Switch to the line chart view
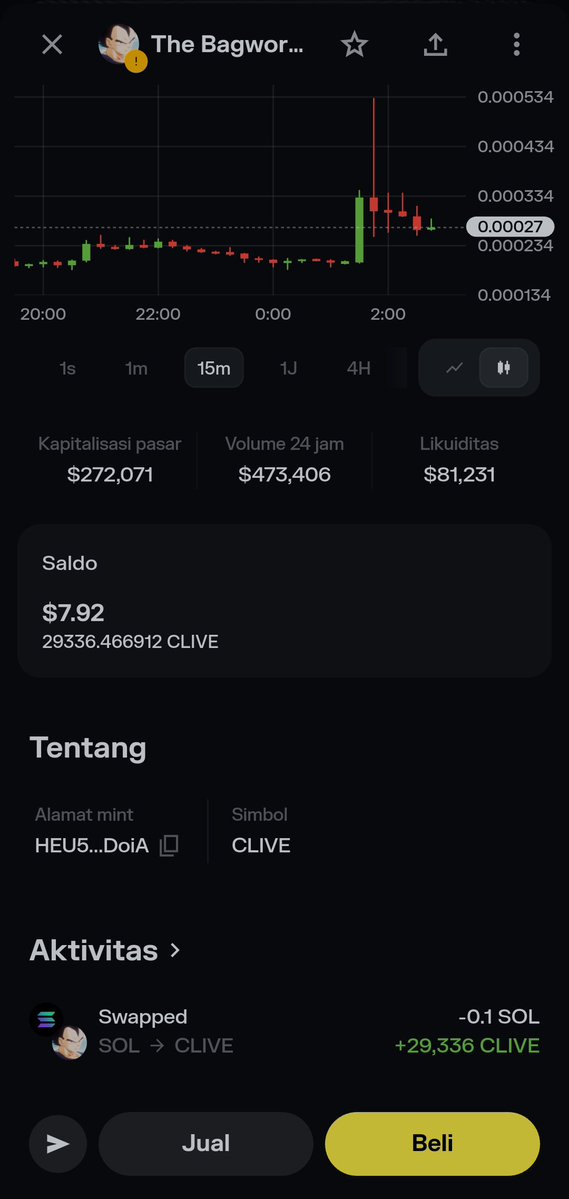The width and height of the screenshot is (569, 1199). click(454, 368)
